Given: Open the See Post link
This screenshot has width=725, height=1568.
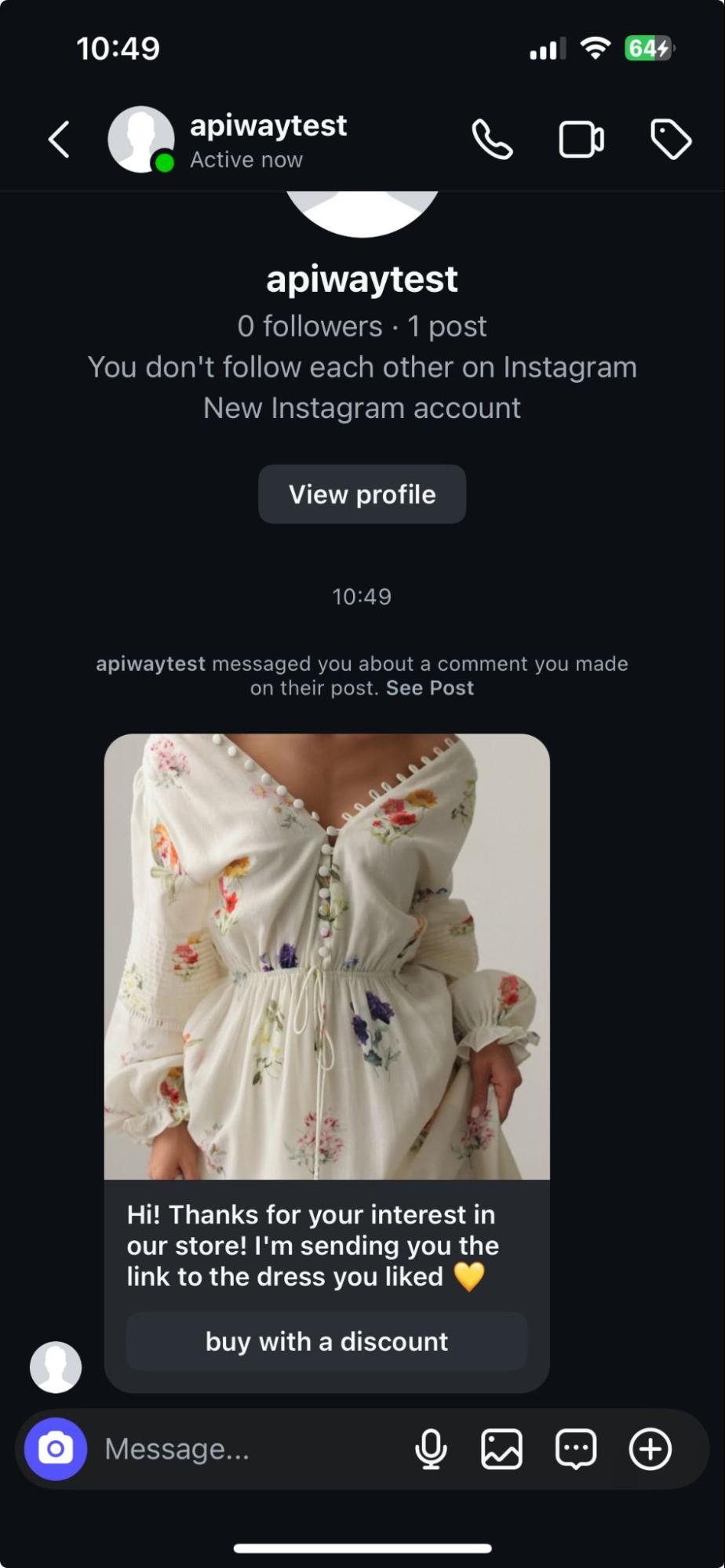Looking at the screenshot, I should [x=430, y=688].
